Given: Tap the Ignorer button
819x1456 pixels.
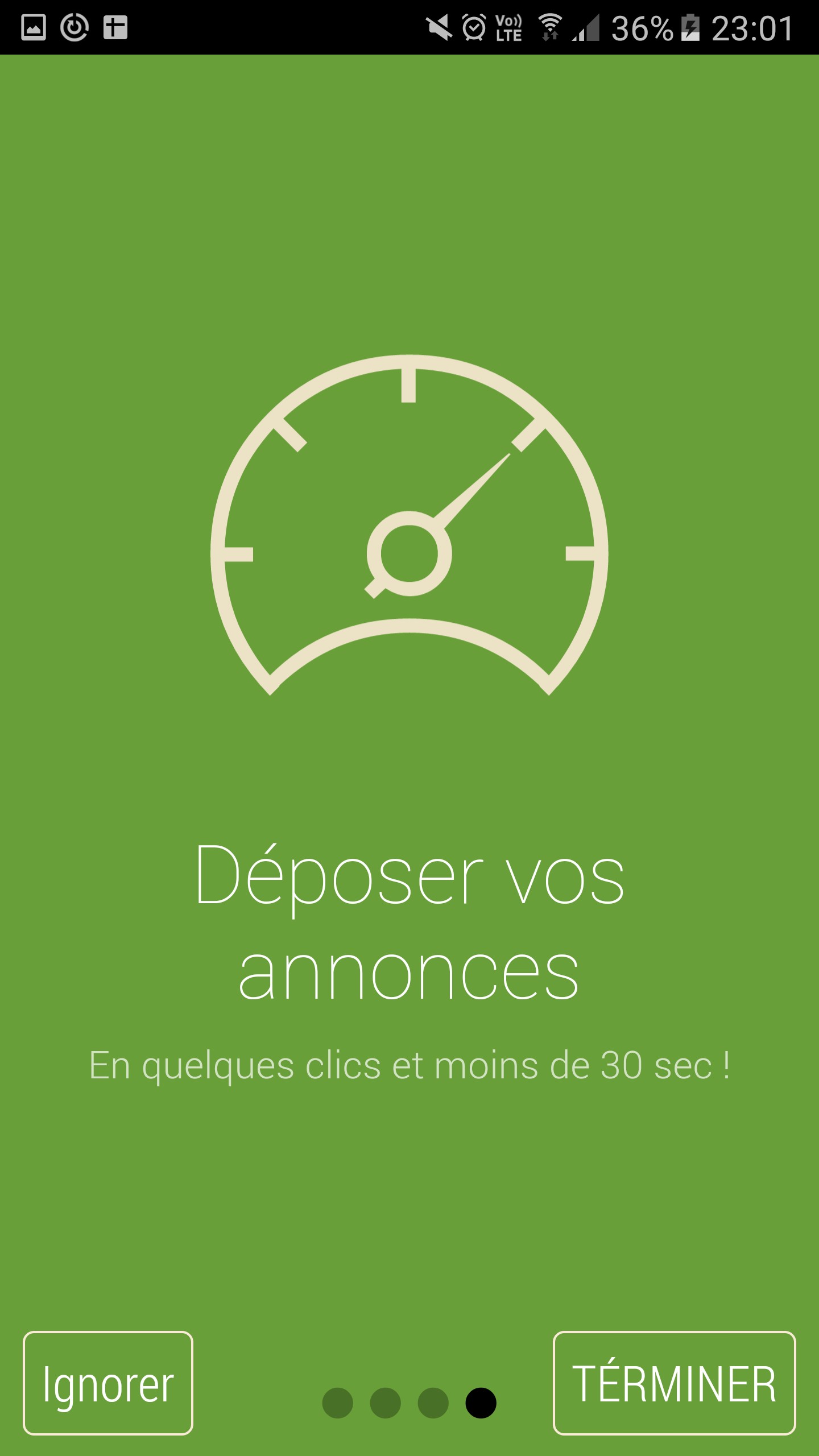Looking at the screenshot, I should point(108,1383).
